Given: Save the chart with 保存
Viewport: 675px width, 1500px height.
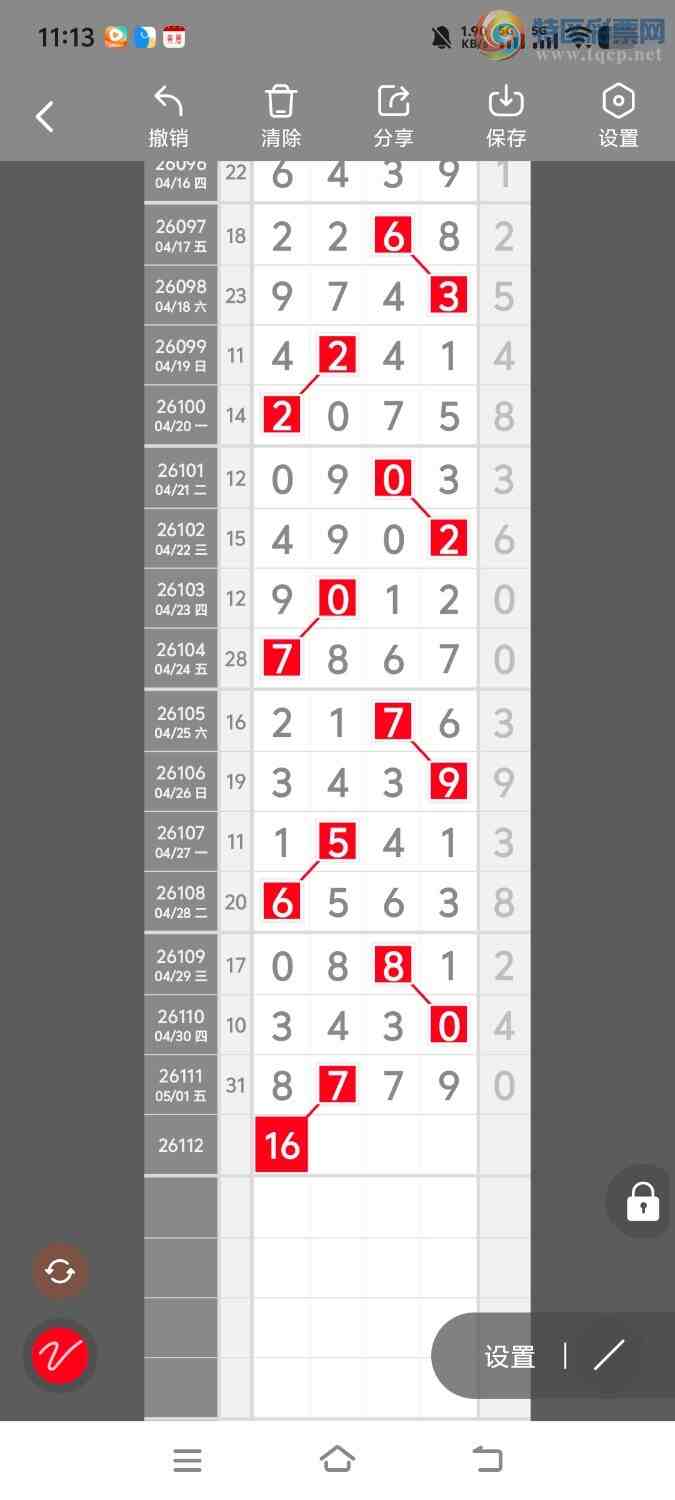Looking at the screenshot, I should tap(506, 117).
